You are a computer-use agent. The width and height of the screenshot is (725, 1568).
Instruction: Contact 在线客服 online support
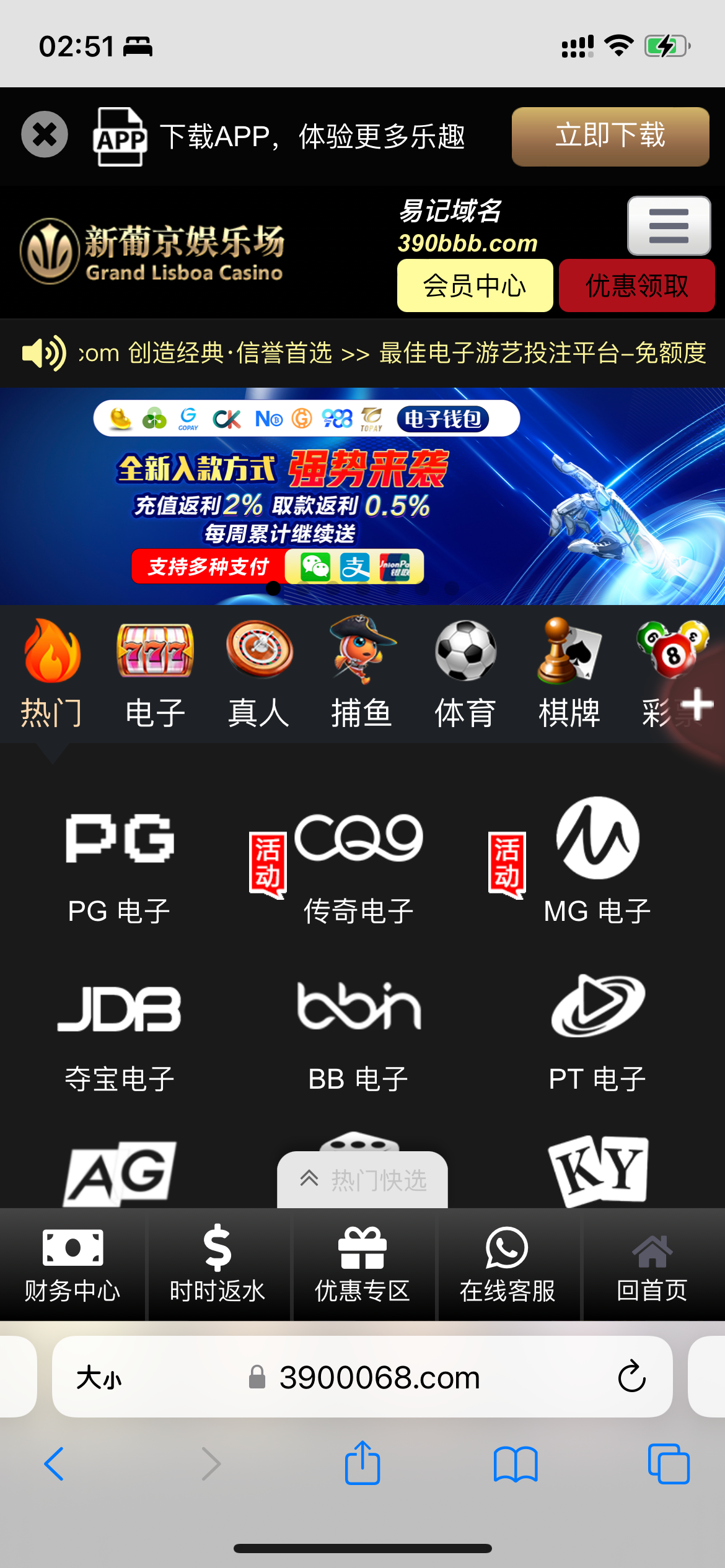point(507,1265)
